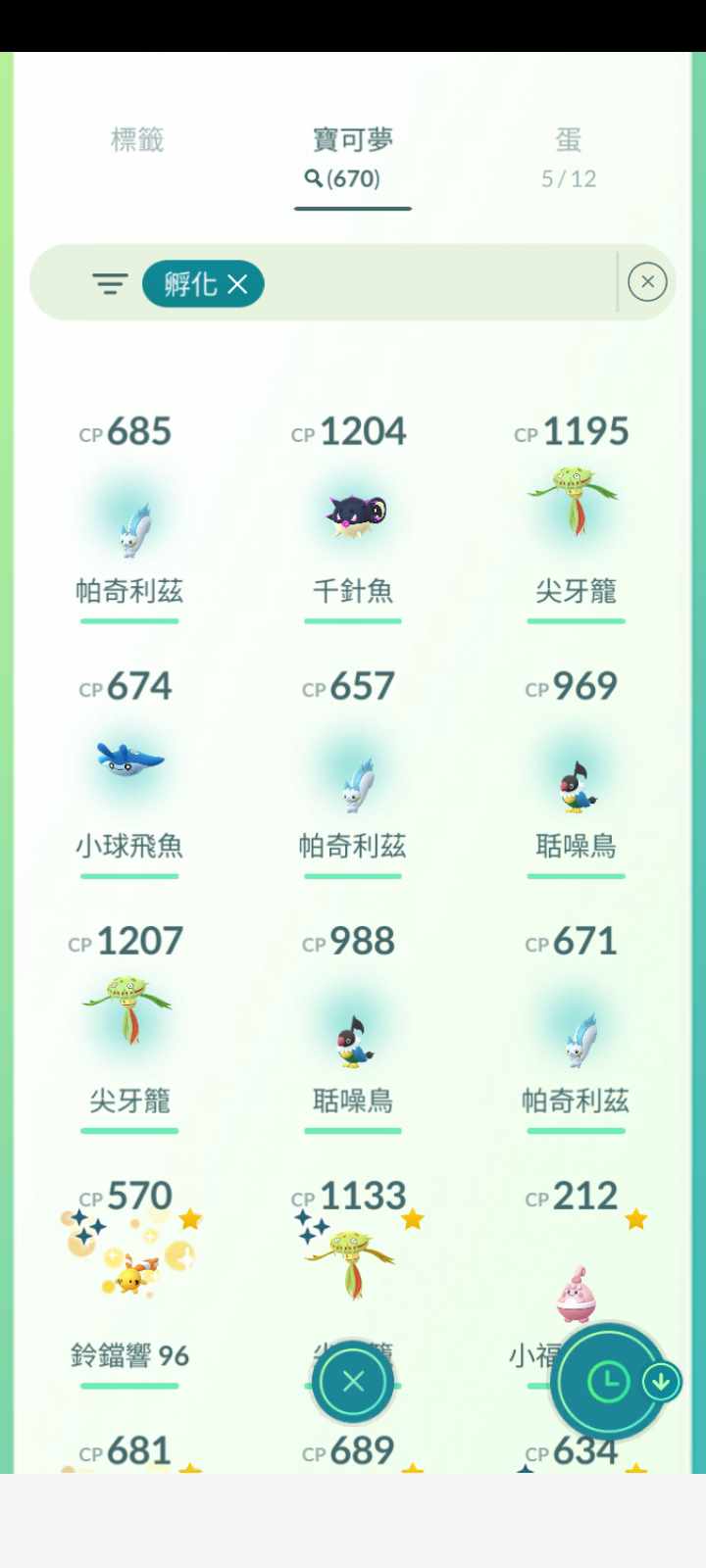Open the filter options icon
The width and height of the screenshot is (706, 1568).
pos(110,284)
